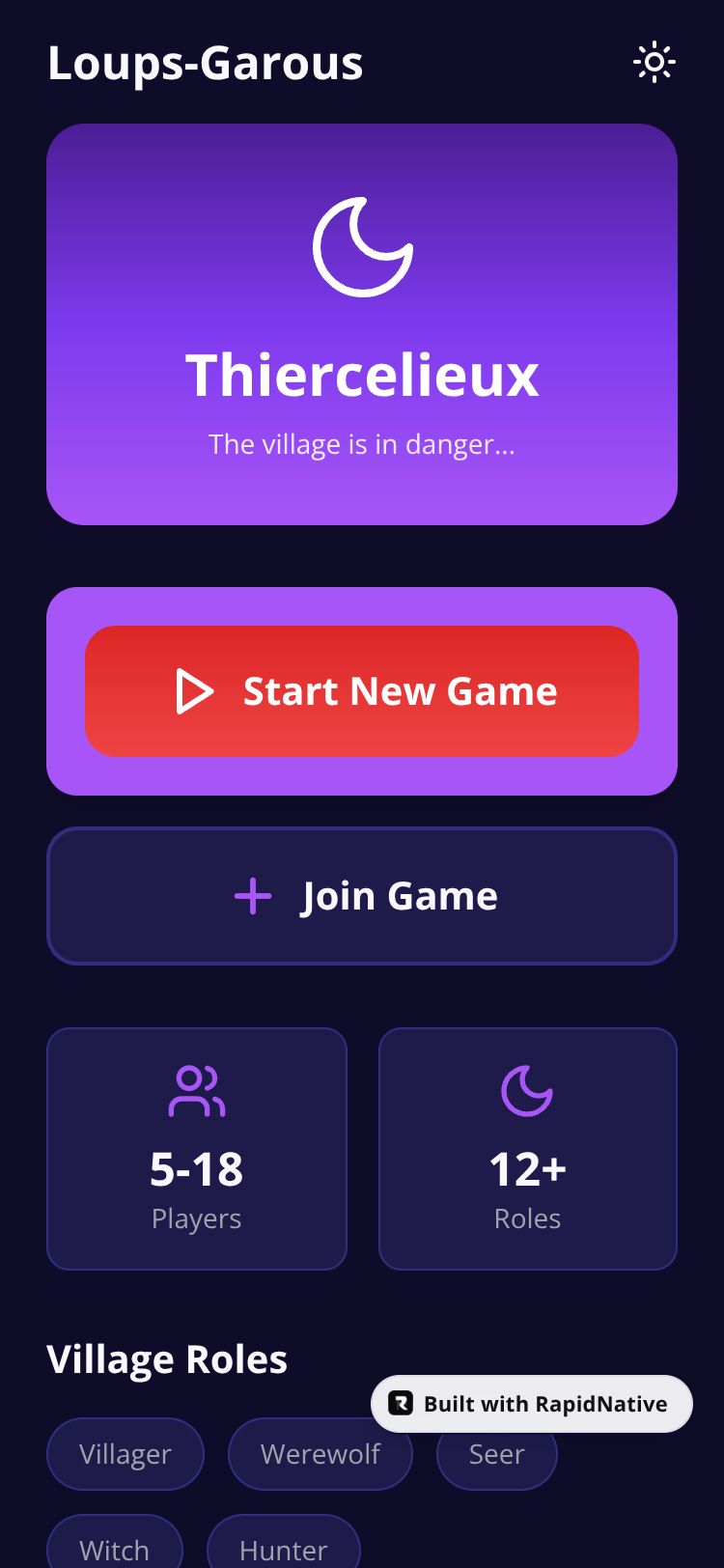Choose the Witch role chip

click(115, 1548)
